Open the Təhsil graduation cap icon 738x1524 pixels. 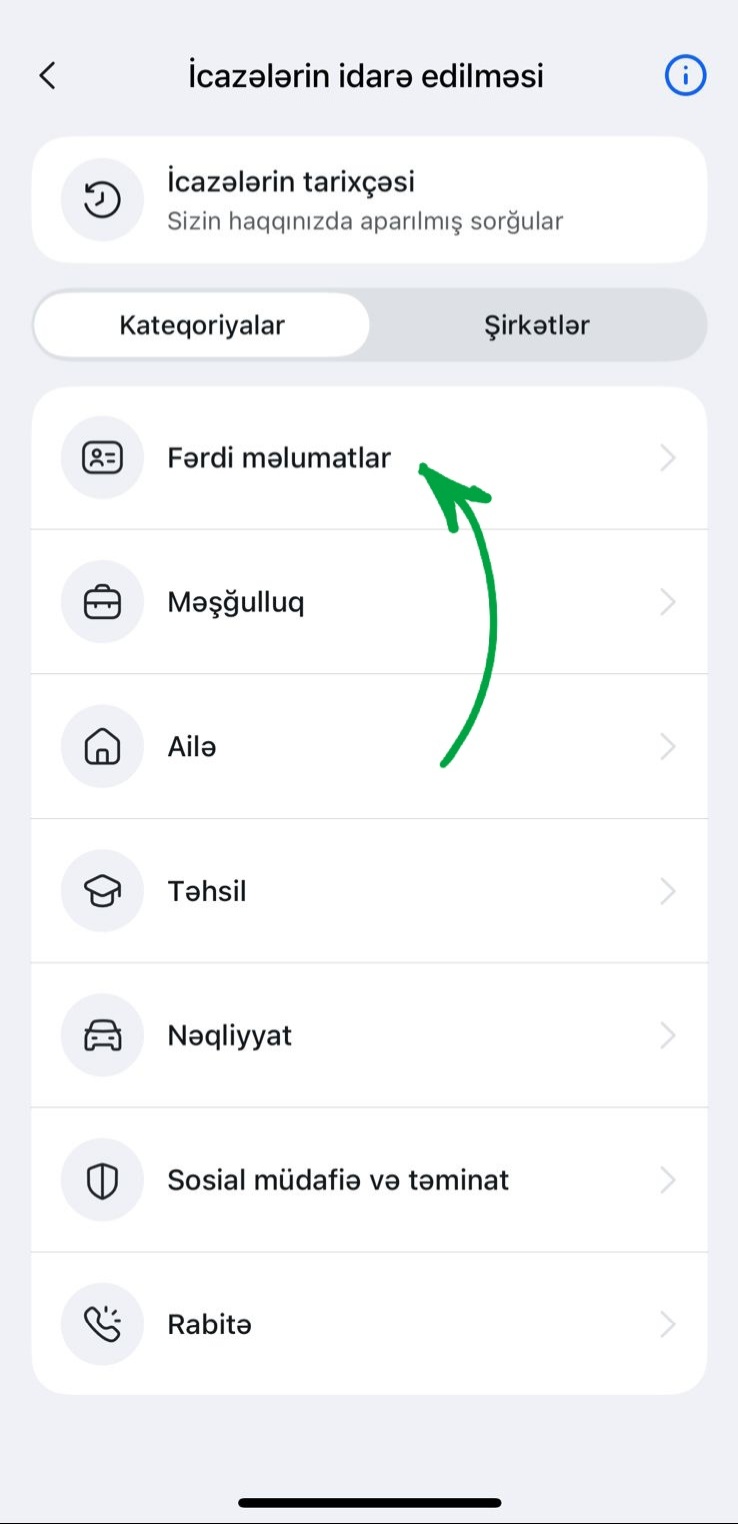[102, 890]
